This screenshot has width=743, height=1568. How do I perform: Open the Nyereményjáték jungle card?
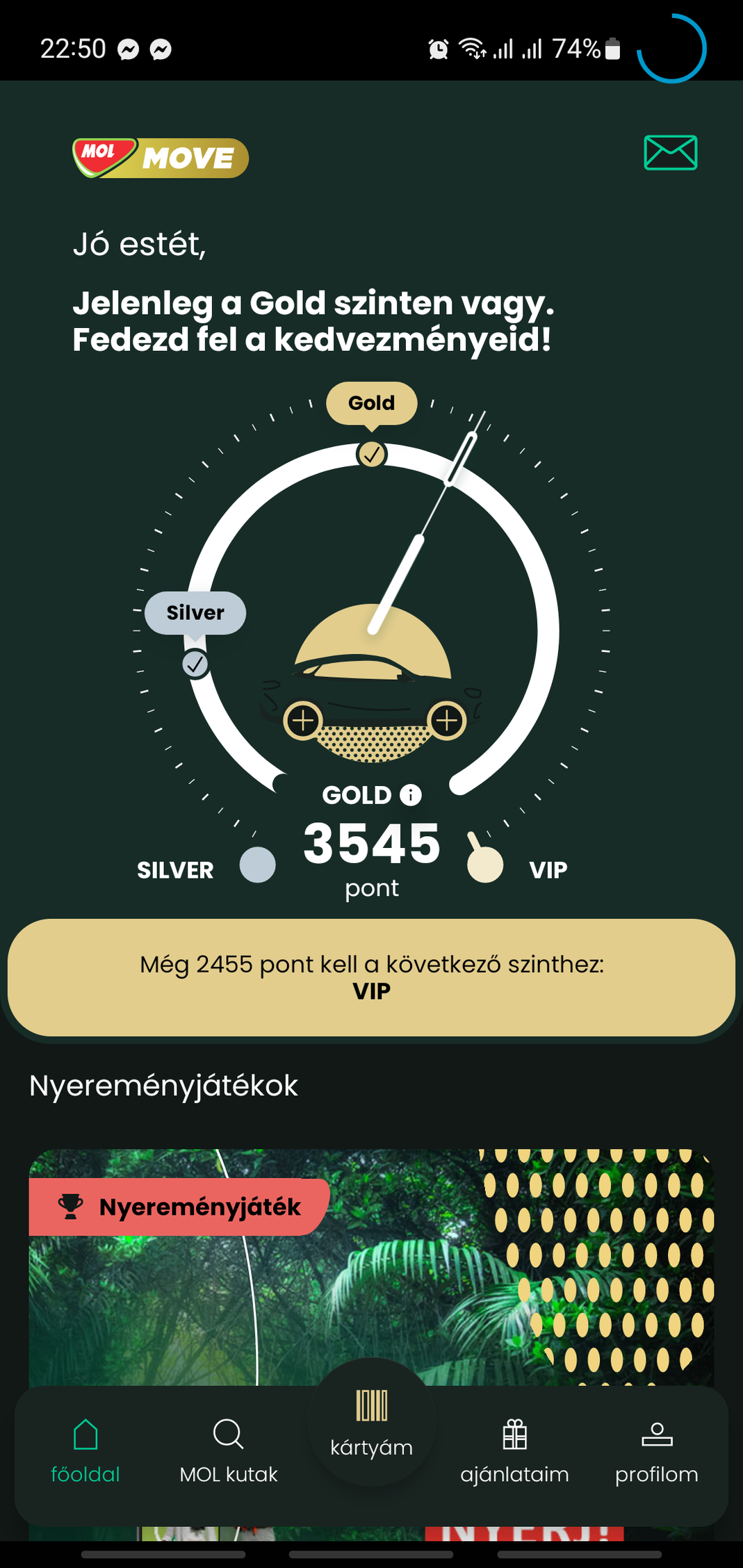(371, 1267)
